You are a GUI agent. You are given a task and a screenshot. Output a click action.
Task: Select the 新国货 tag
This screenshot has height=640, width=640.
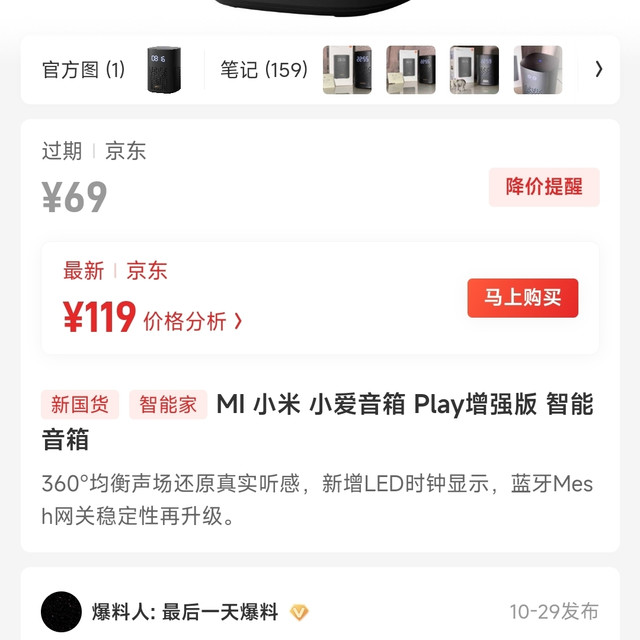(80, 404)
